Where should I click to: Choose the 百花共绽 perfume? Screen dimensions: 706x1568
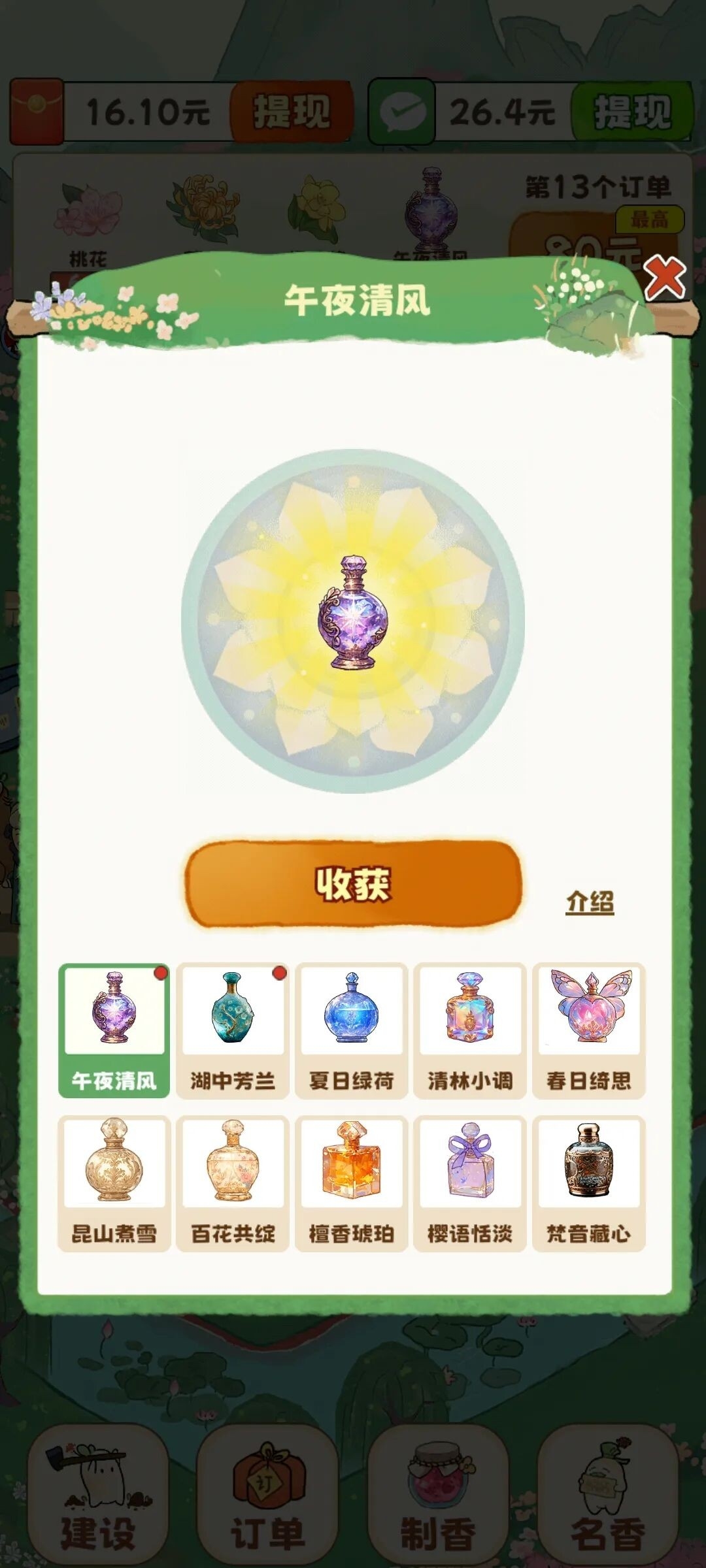233,1183
